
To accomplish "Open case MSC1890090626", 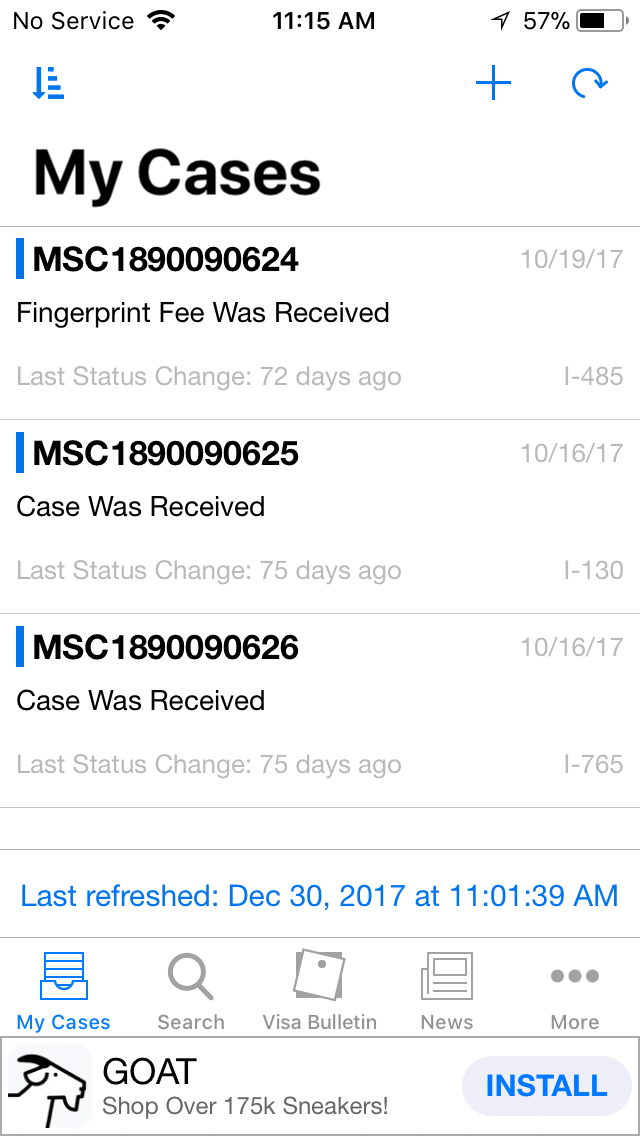I will tap(320, 711).
